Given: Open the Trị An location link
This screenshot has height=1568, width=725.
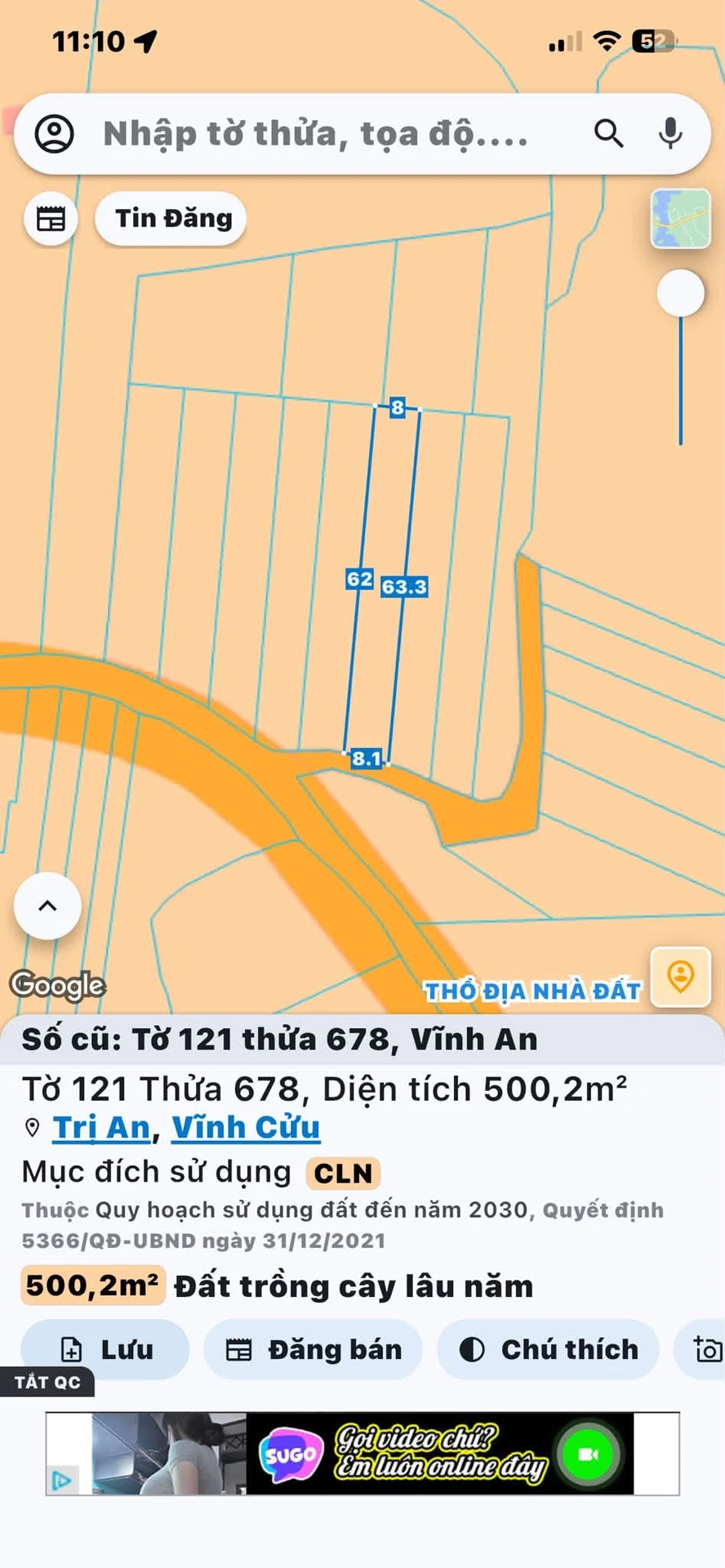Looking at the screenshot, I should [x=102, y=1128].
